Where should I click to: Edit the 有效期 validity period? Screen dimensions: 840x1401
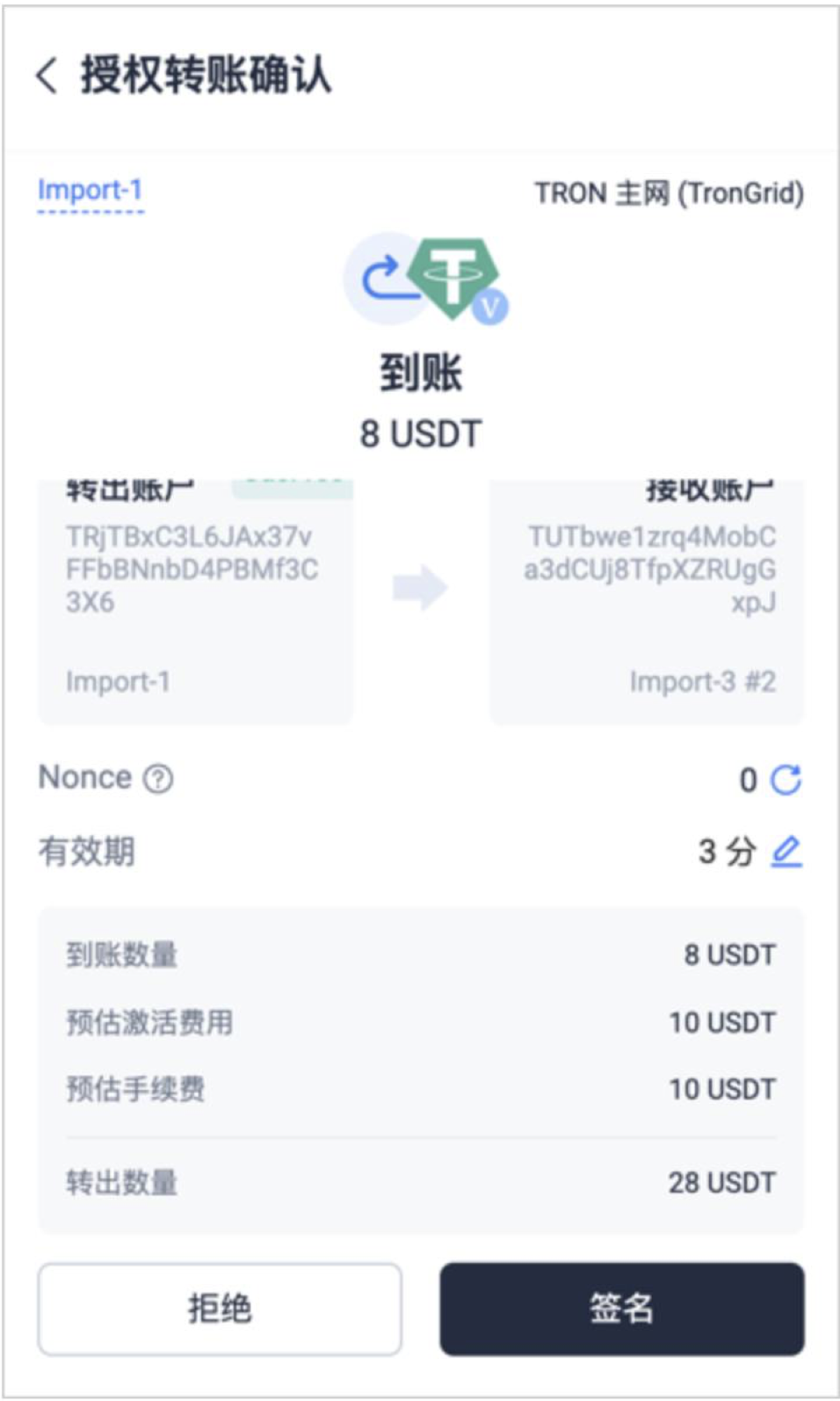(786, 851)
